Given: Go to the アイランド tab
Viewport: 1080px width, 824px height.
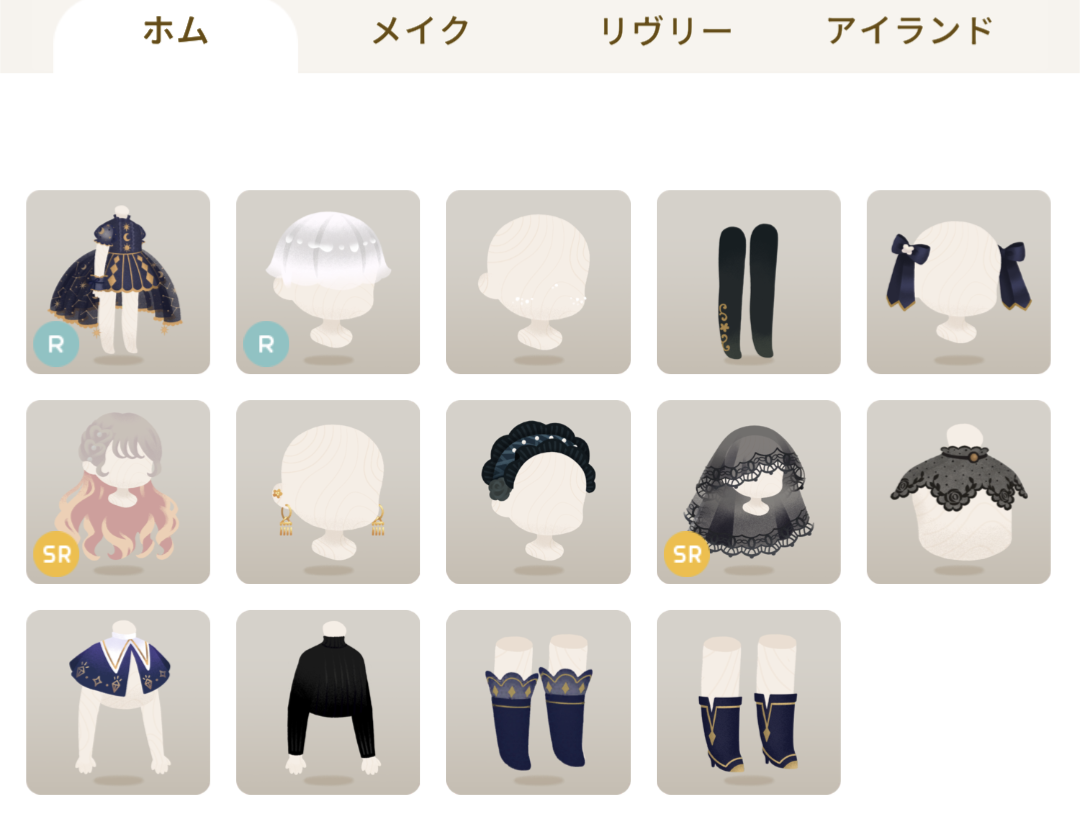Looking at the screenshot, I should pyautogui.click(x=909, y=32).
